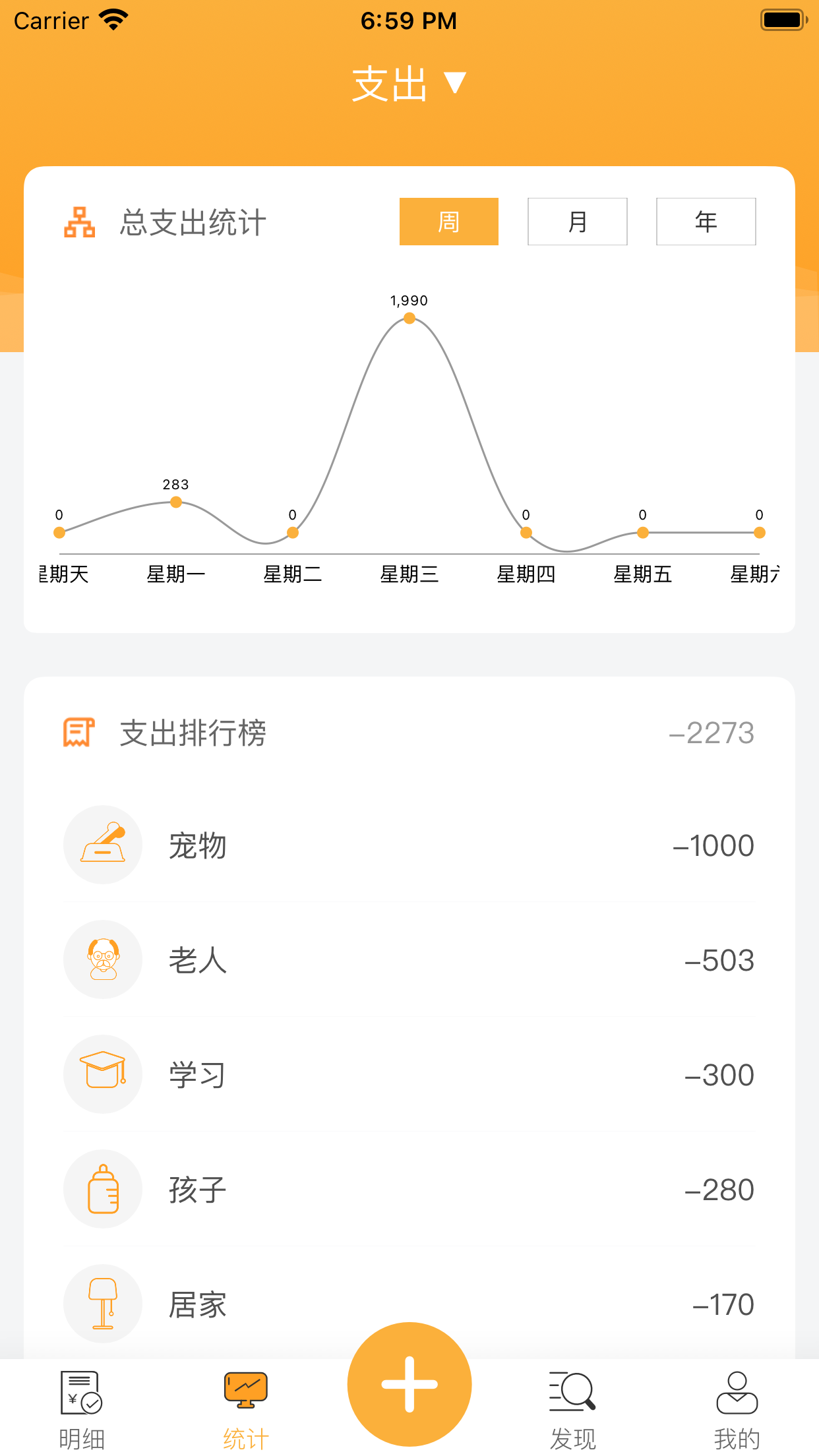Tap the 统计 tab
This screenshot has width=819, height=1456.
click(245, 1409)
